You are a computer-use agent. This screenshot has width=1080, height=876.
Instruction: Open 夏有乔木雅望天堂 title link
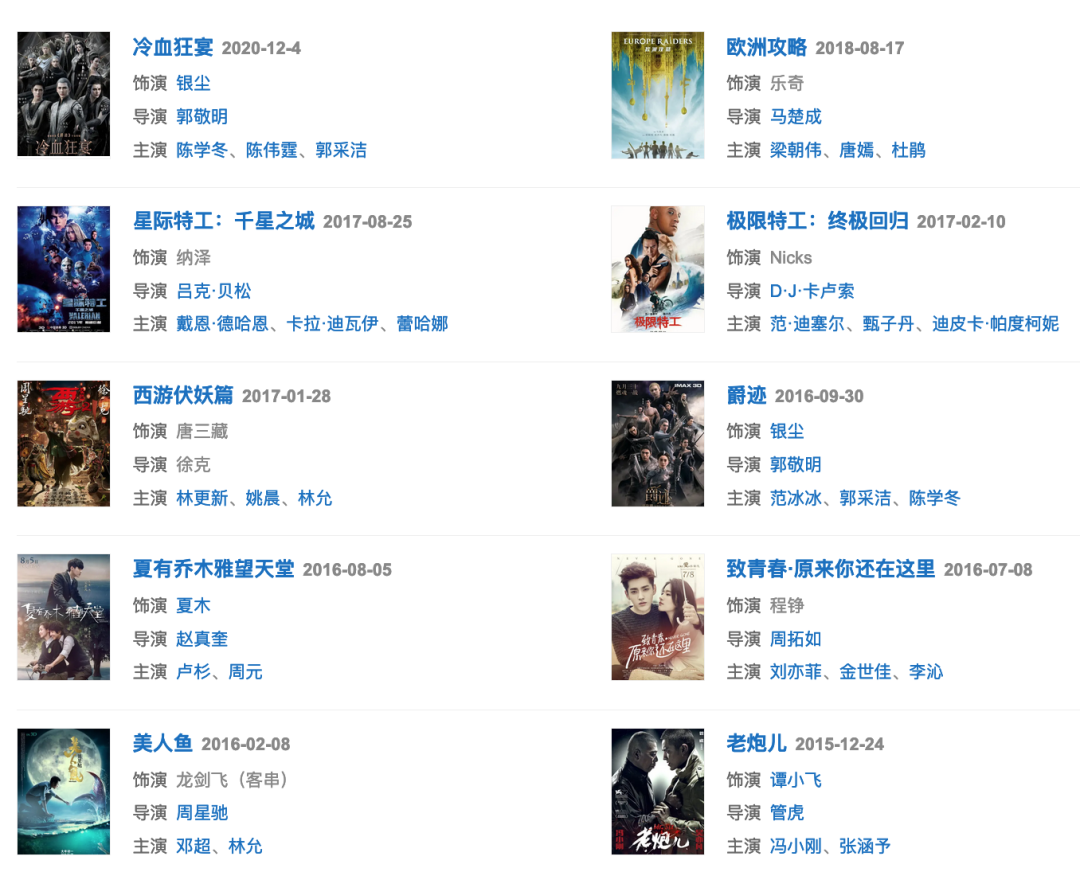click(x=213, y=570)
